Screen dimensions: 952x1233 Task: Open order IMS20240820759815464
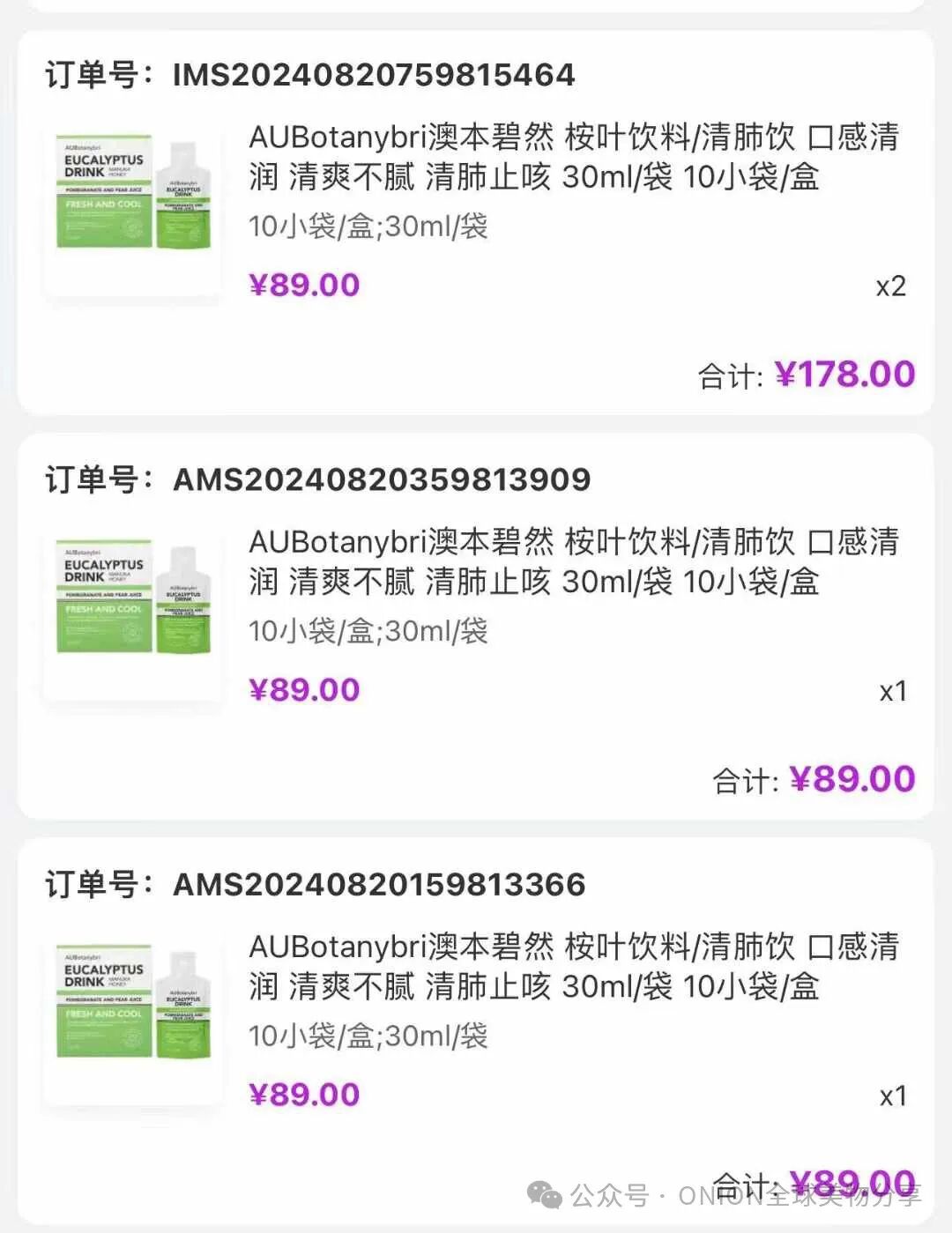click(475, 223)
